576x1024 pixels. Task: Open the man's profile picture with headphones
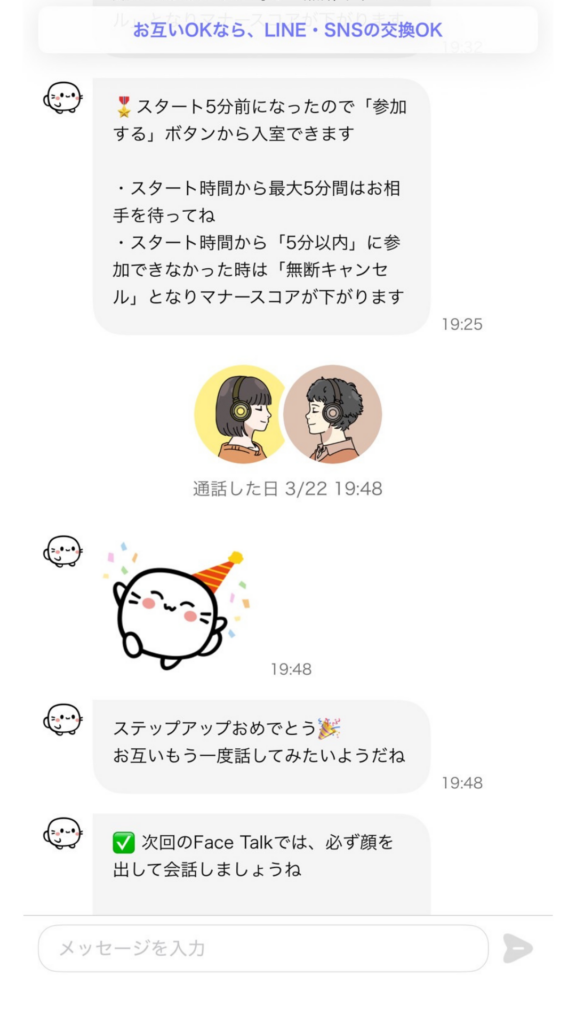(332, 414)
